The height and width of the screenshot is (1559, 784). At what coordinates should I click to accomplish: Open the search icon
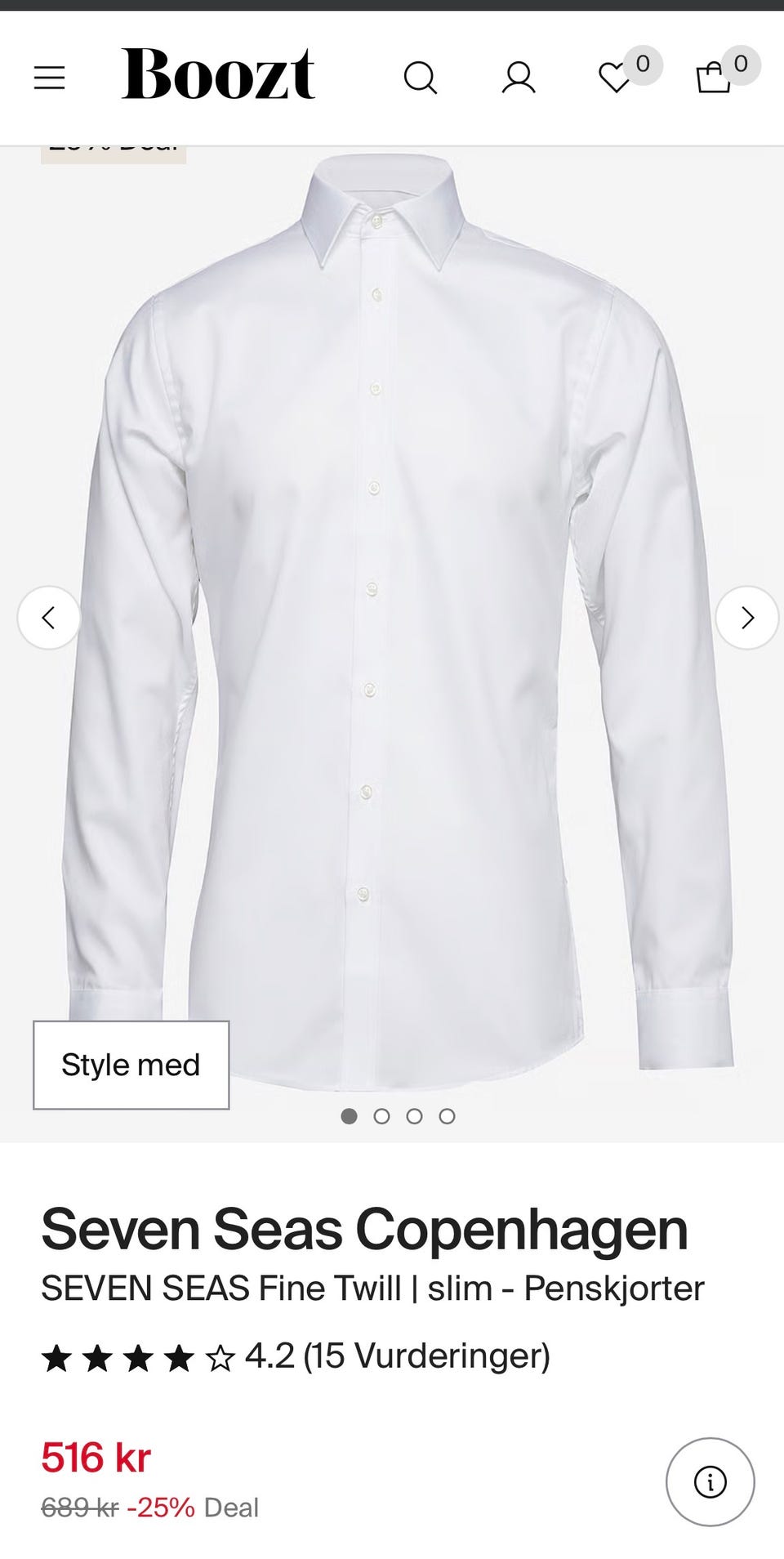pos(421,78)
